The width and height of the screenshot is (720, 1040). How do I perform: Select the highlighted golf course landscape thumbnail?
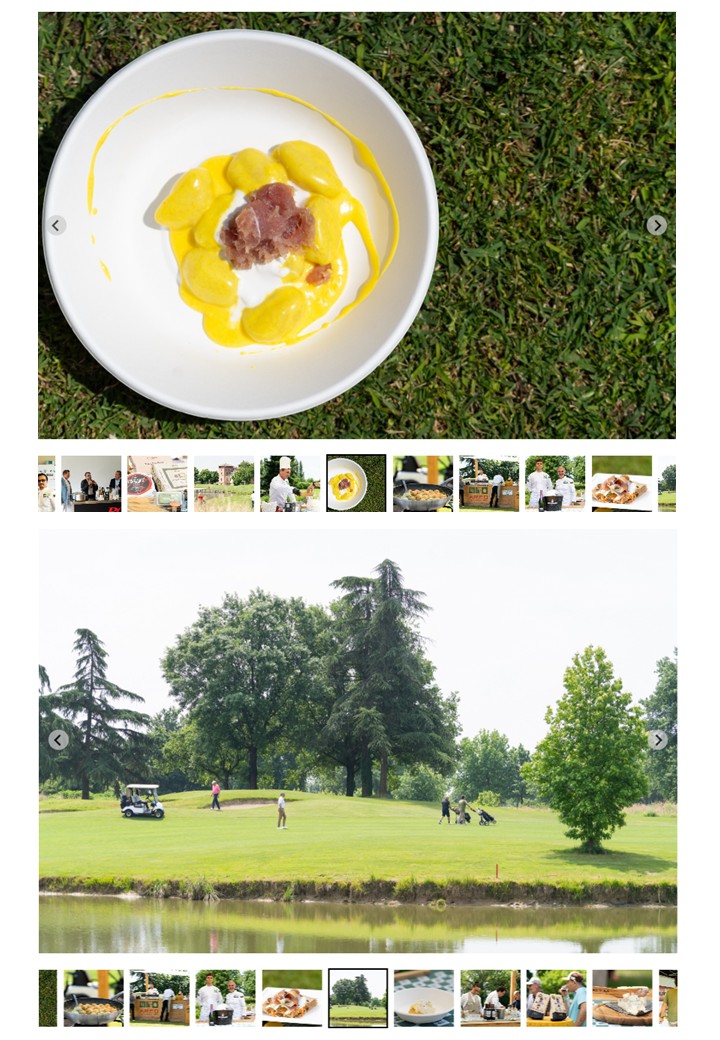point(358,998)
